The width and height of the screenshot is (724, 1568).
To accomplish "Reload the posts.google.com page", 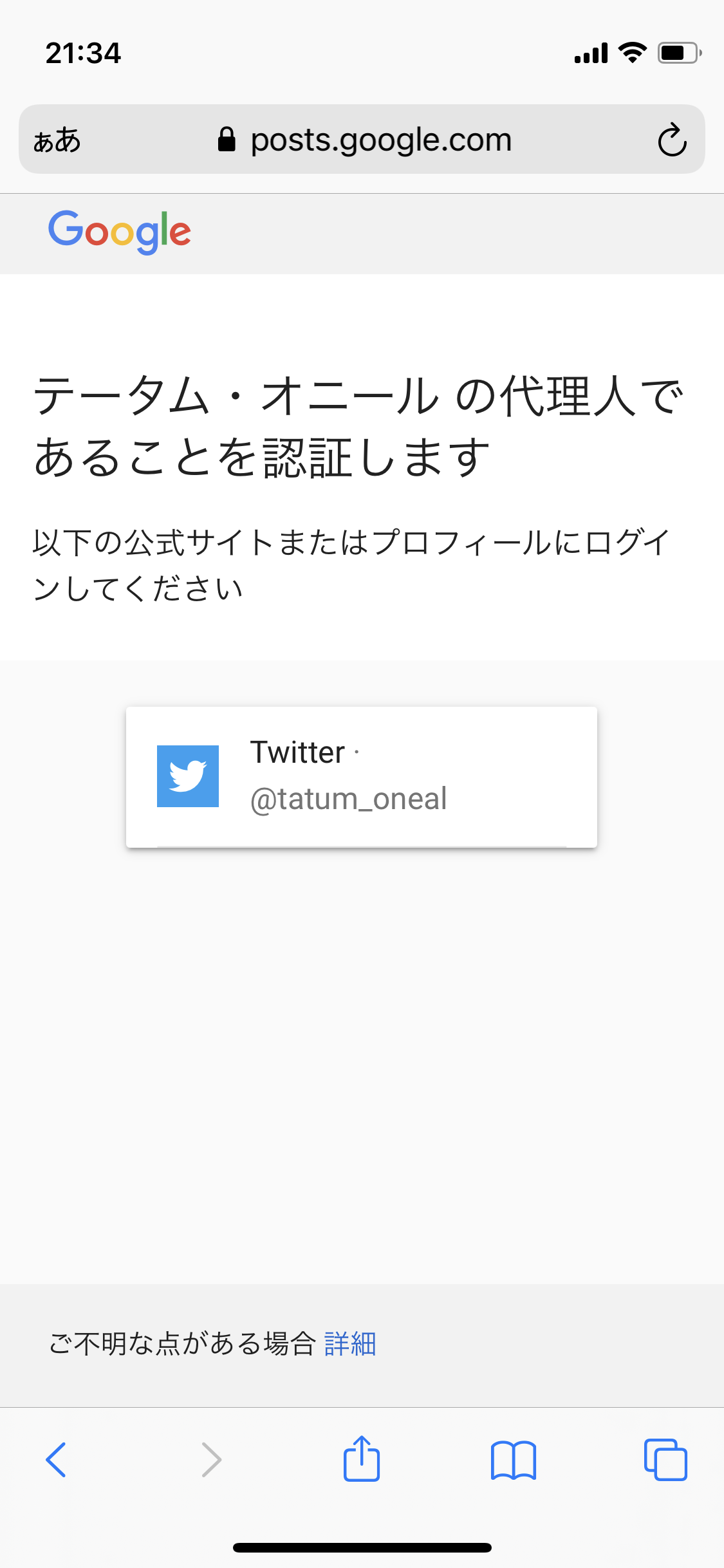I will (x=672, y=140).
